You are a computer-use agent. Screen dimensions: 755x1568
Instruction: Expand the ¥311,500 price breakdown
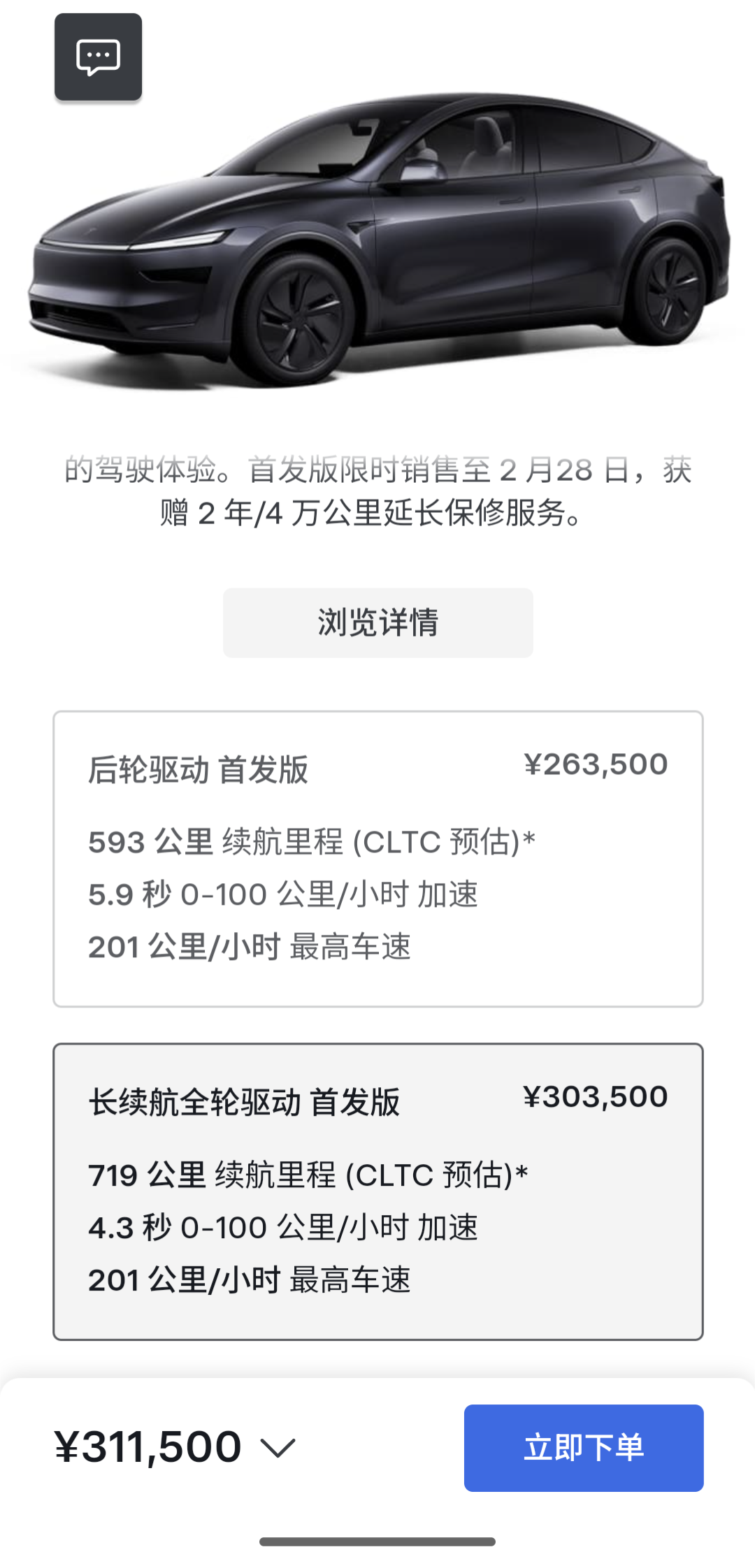coord(175,1446)
